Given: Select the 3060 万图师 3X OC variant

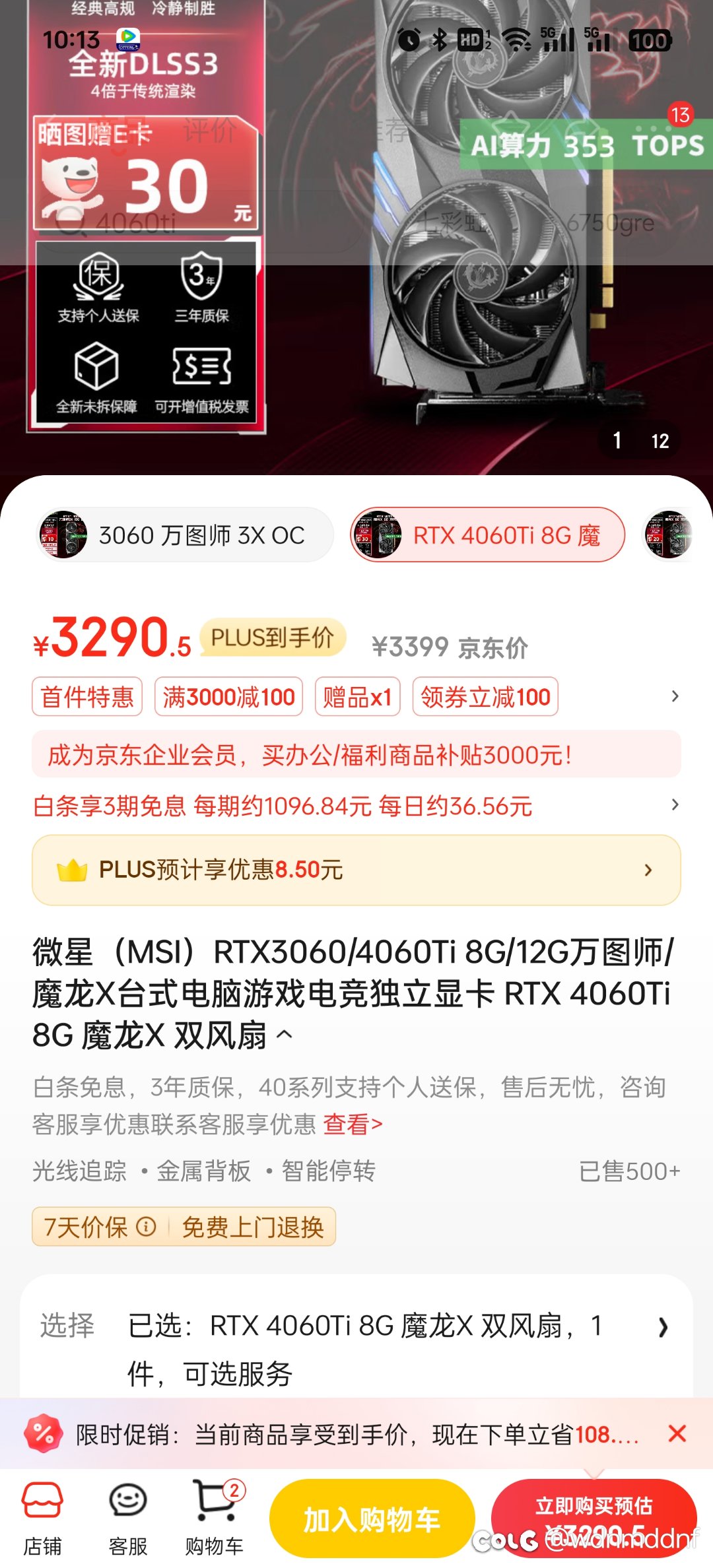Looking at the screenshot, I should click(x=185, y=535).
